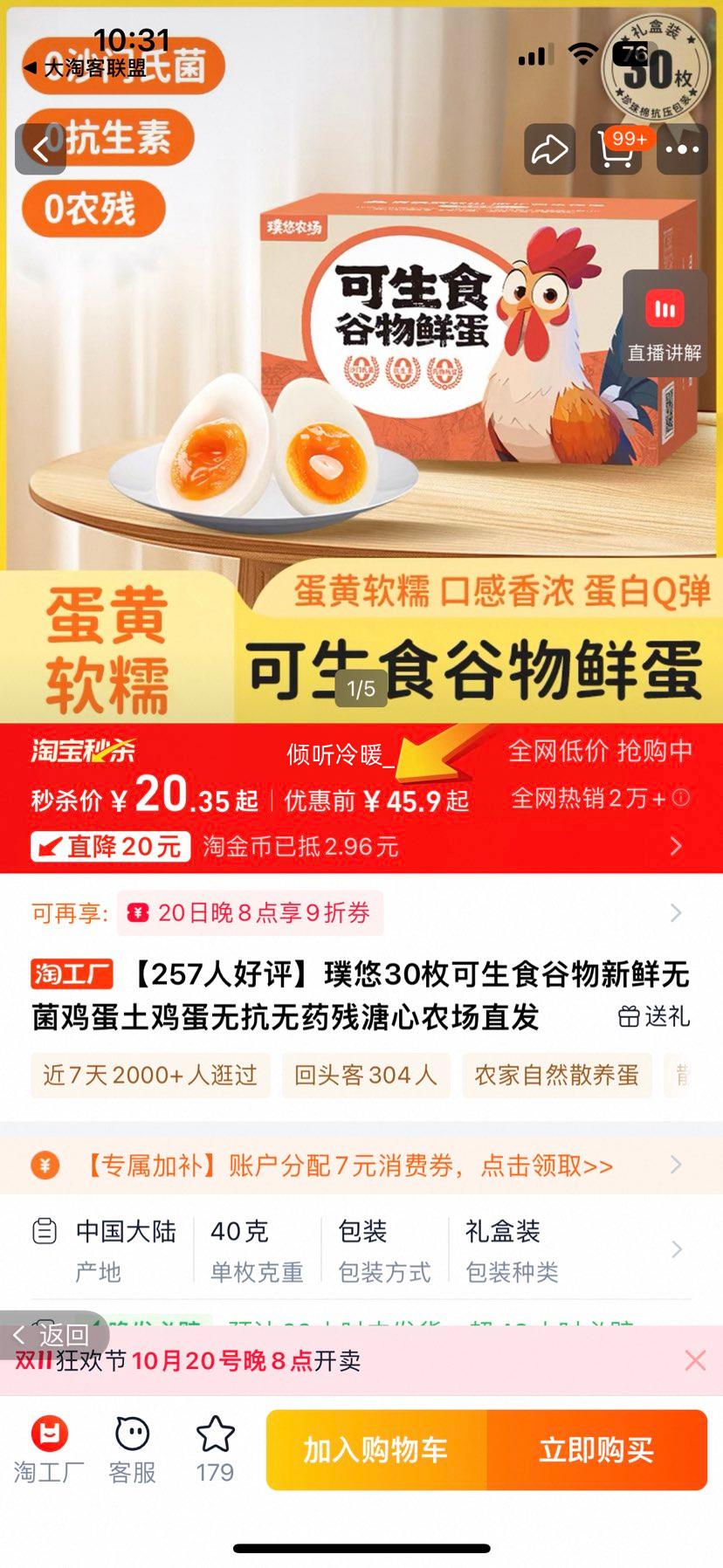Open the 直播讲解 live explanation
Viewport: 723px width, 1568px height.
[664, 324]
